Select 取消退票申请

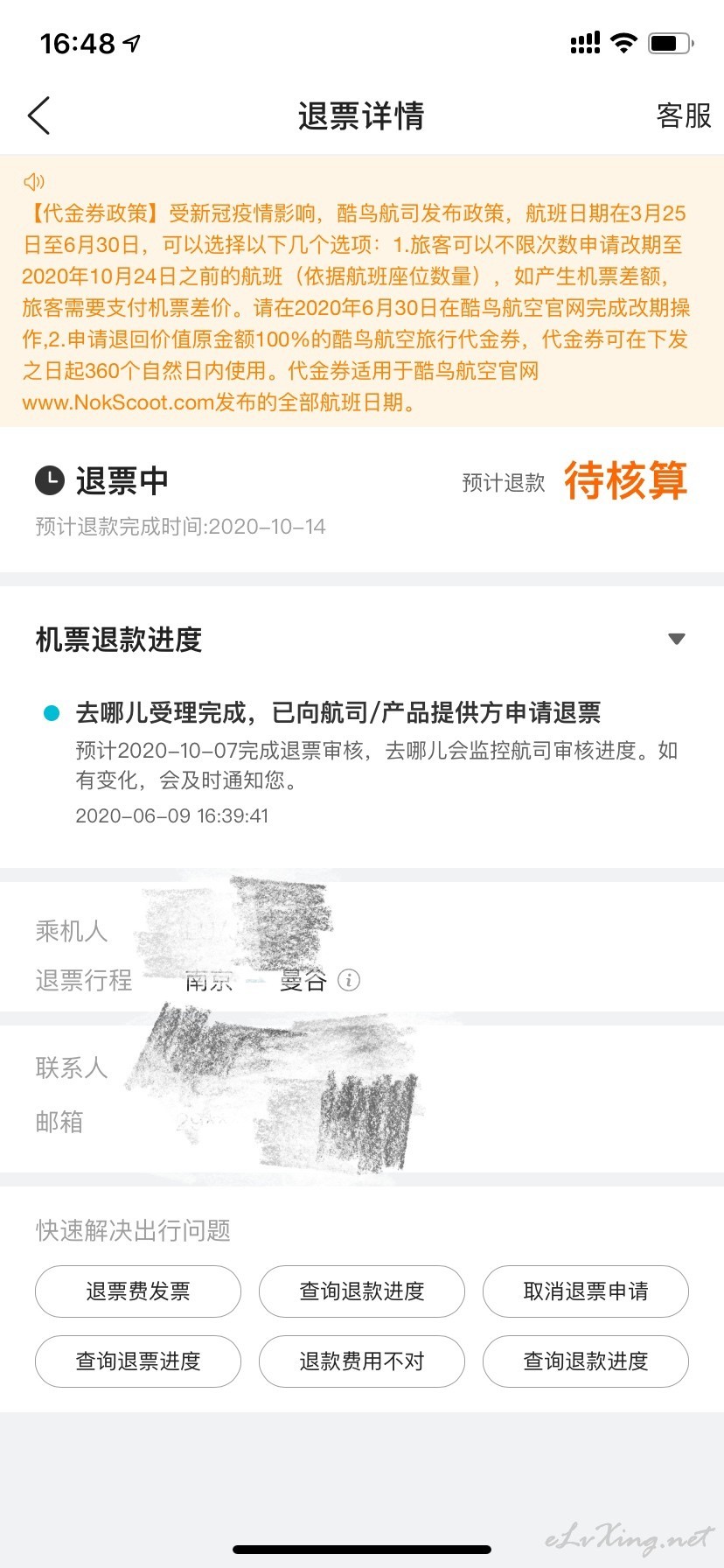coord(586,1291)
